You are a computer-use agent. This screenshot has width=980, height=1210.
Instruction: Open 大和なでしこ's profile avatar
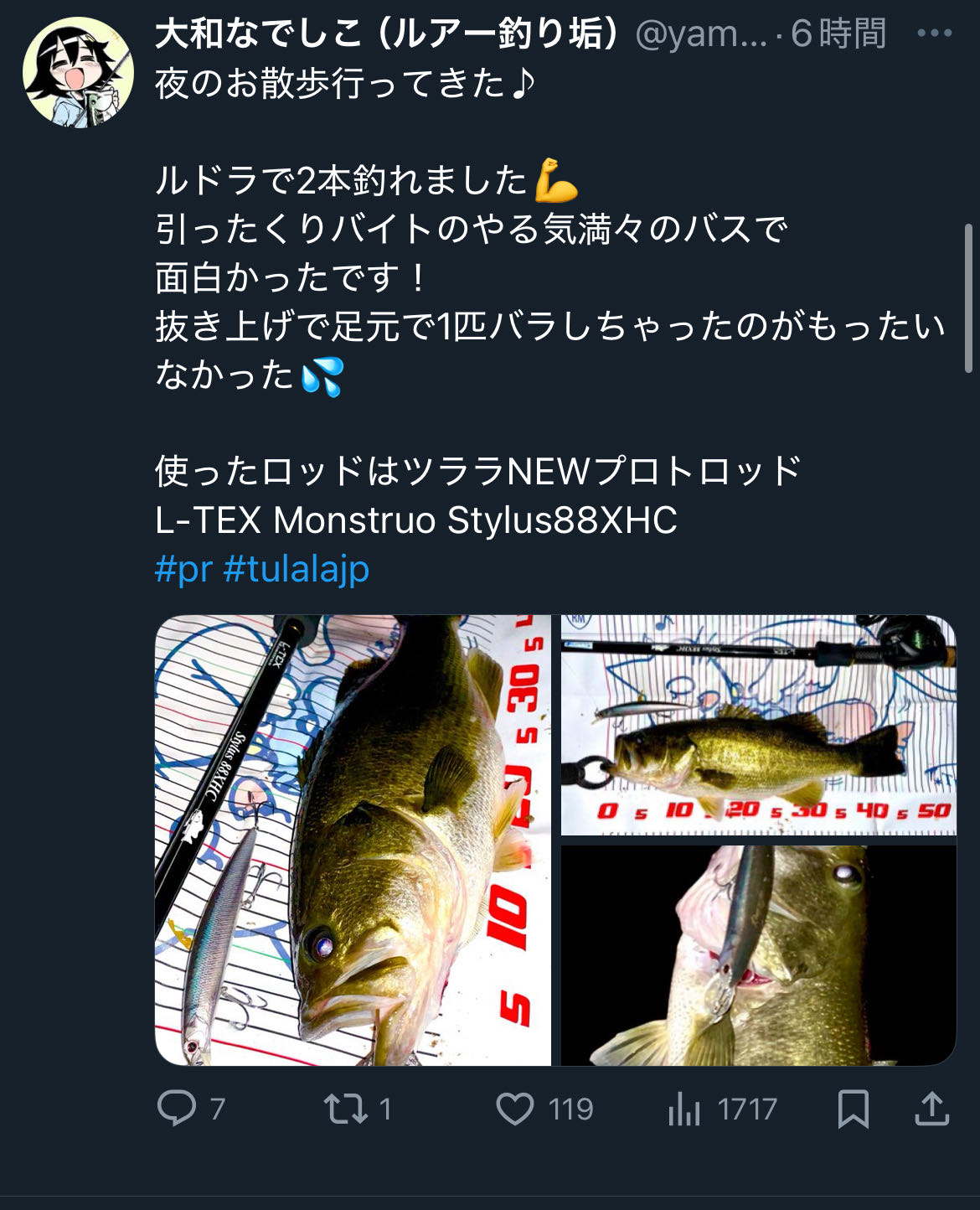click(78, 72)
